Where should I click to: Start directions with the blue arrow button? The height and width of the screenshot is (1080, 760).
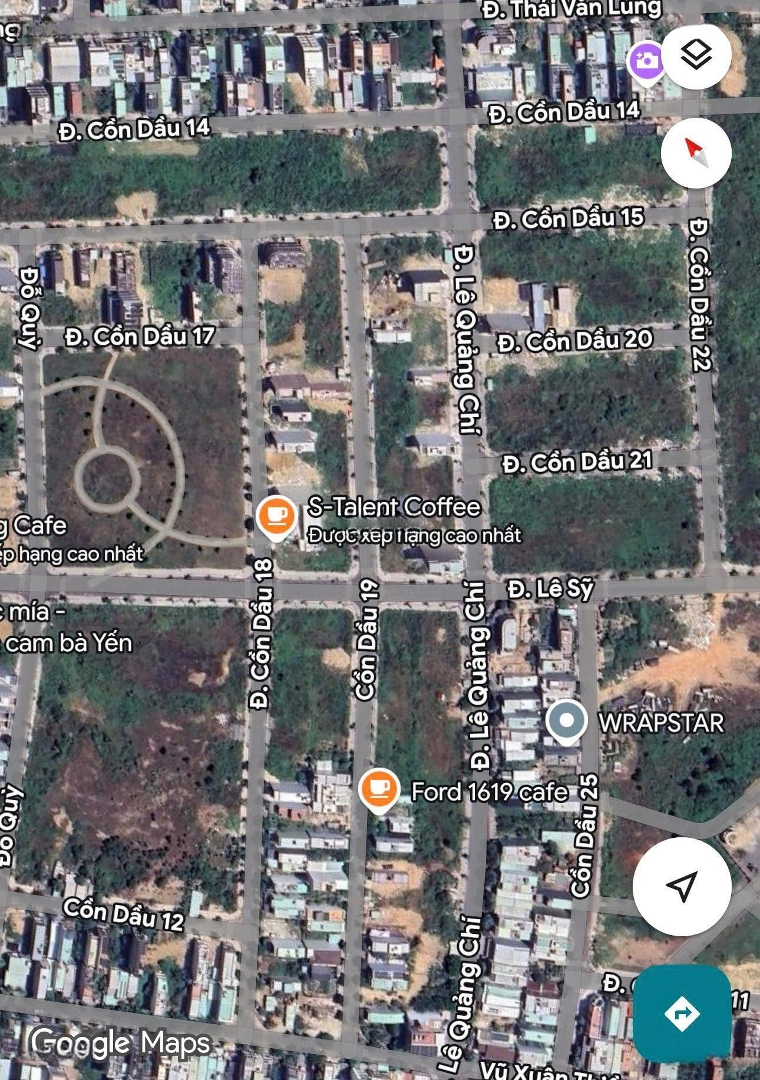pyautogui.click(x=682, y=1013)
